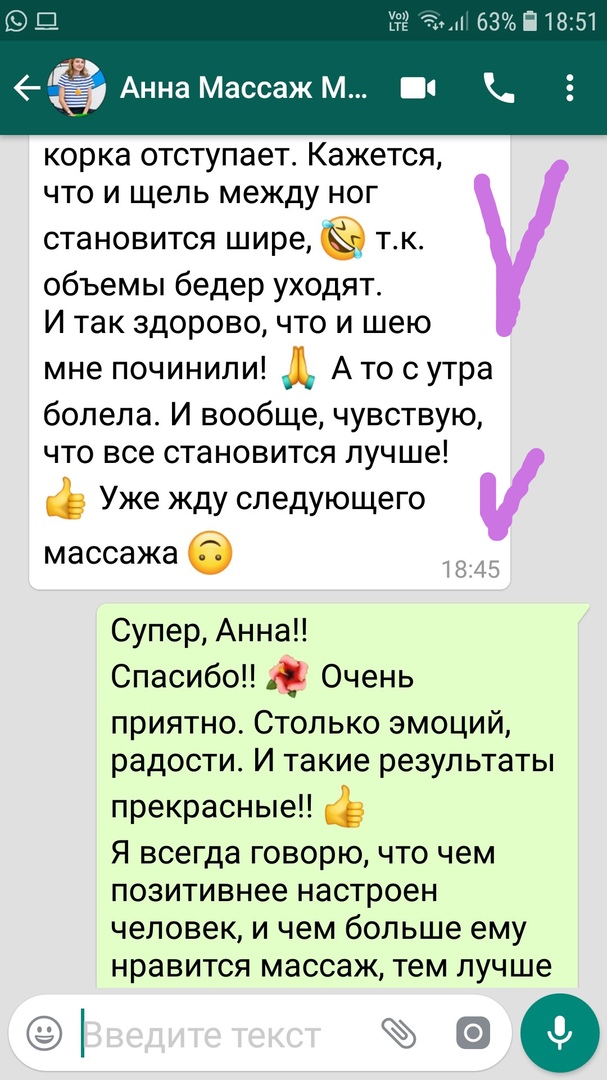
Task: Attach a file with the paperclip
Action: [x=399, y=1033]
